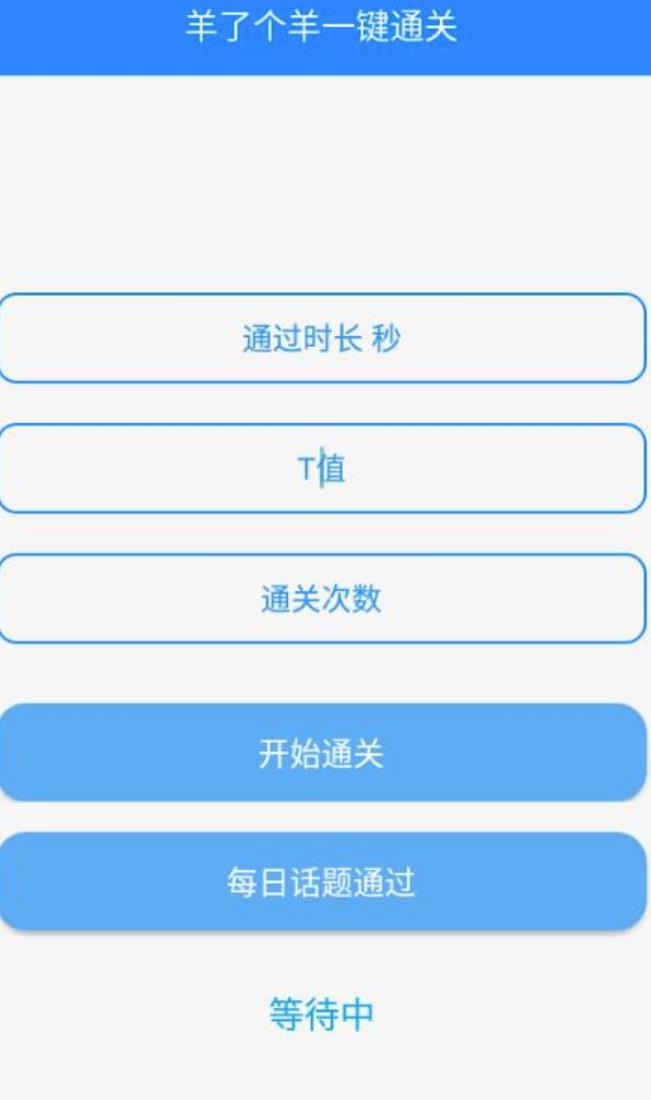
Task: Tap the 每日话题通过 button
Action: (x=321, y=882)
